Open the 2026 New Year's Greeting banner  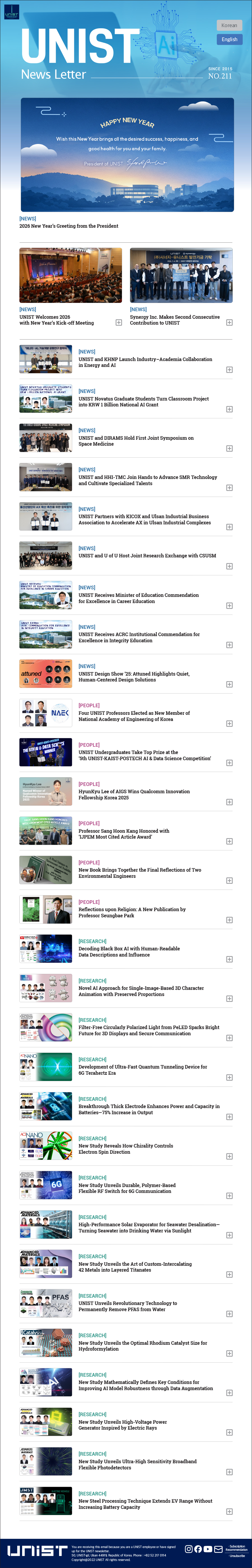pyautogui.click(x=127, y=155)
